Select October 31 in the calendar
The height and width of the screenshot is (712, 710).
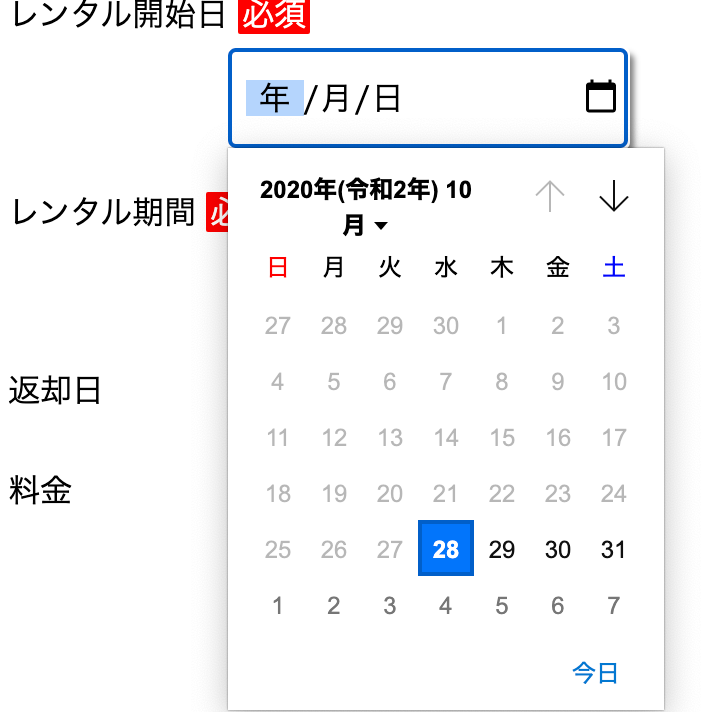pos(613,549)
